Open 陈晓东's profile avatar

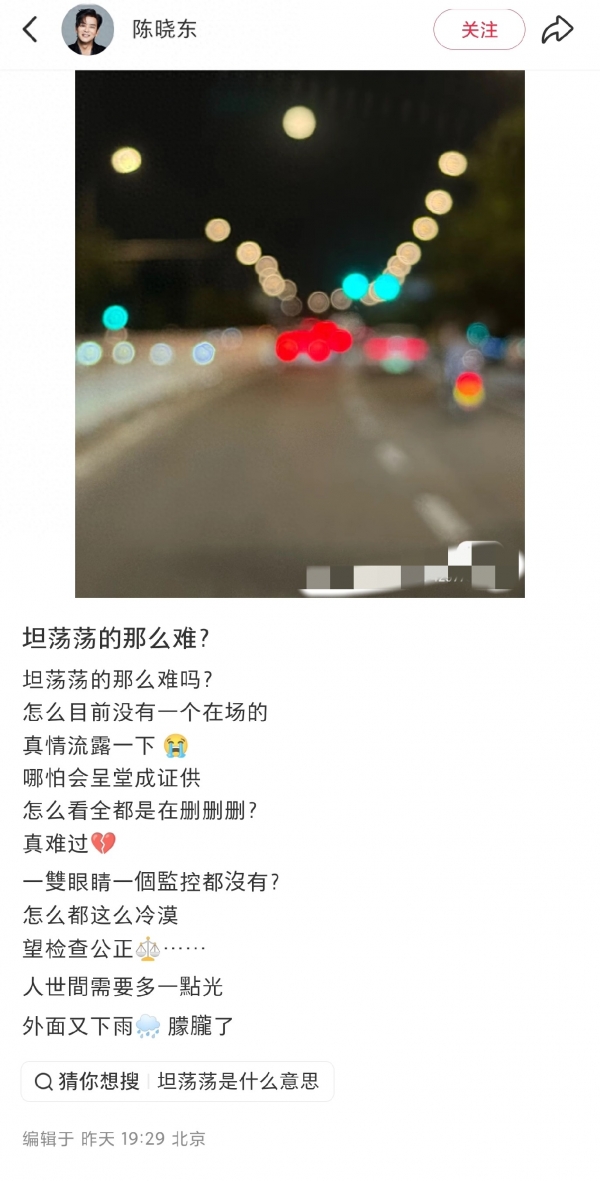(88, 30)
